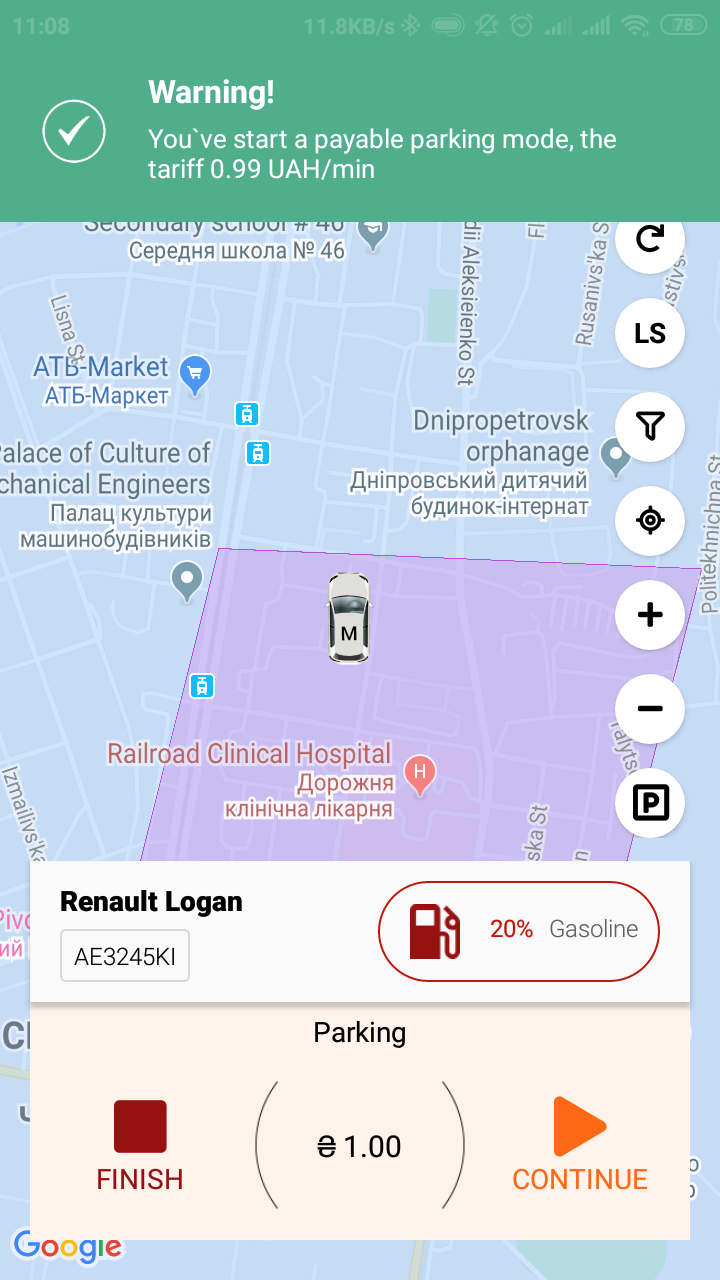Show parking zones with the P icon

click(x=650, y=802)
